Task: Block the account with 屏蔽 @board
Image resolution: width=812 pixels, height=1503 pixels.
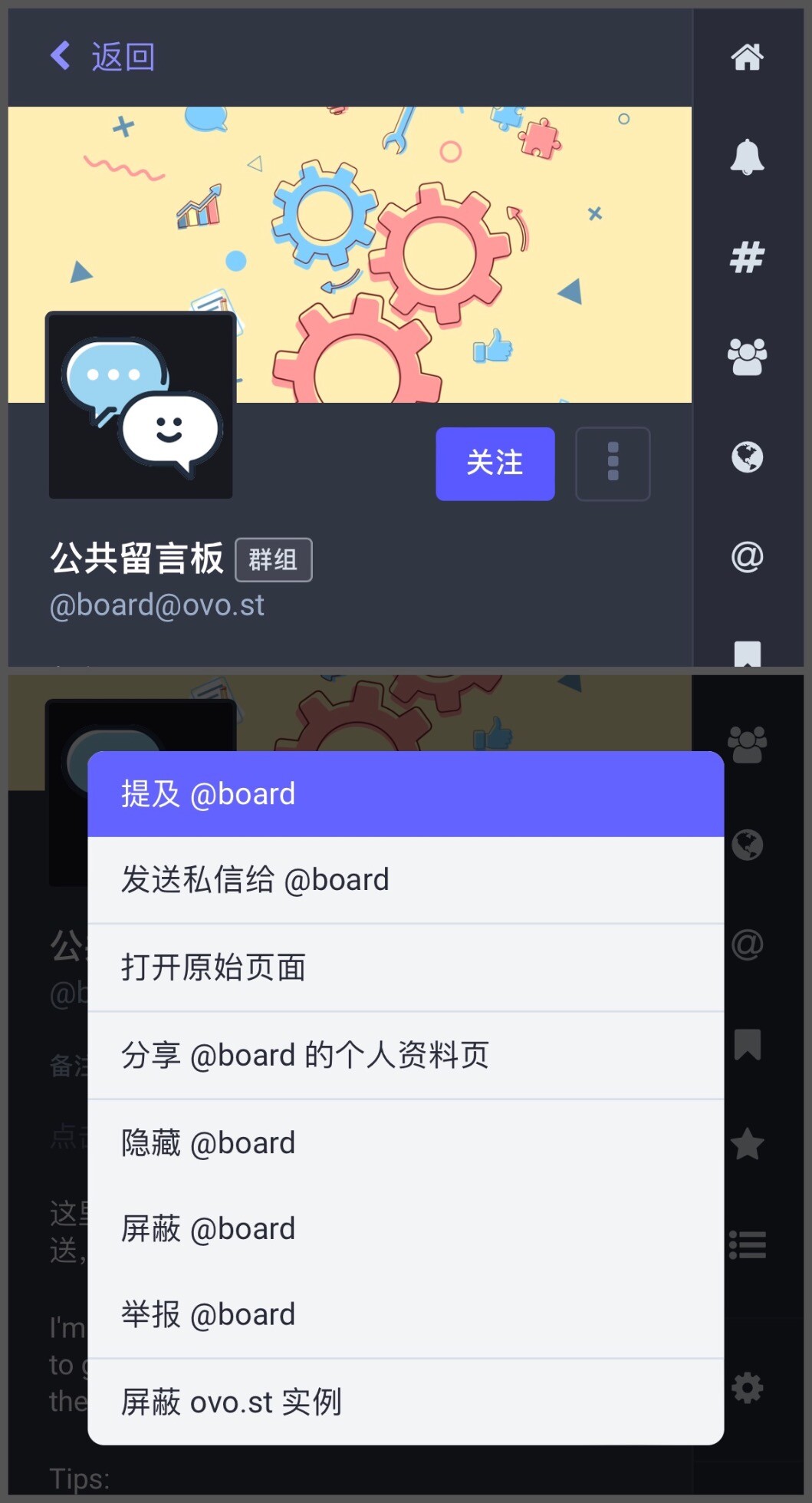Action: point(406,1229)
